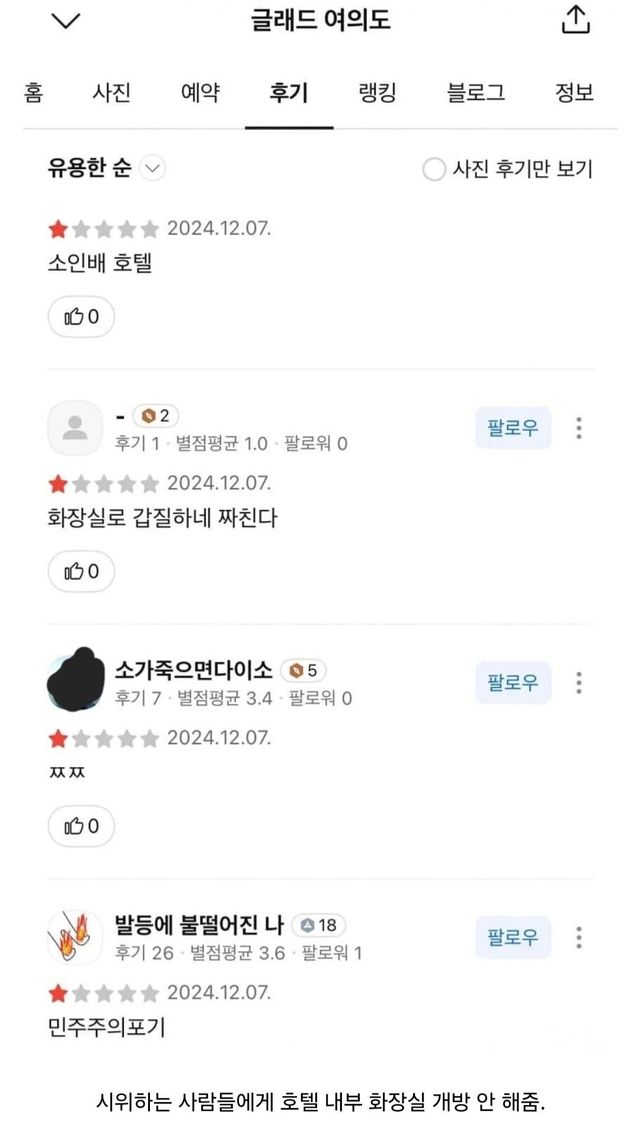Image resolution: width=640 pixels, height=1129 pixels.
Task: Like the ㅉㅉ review
Action: tap(81, 826)
